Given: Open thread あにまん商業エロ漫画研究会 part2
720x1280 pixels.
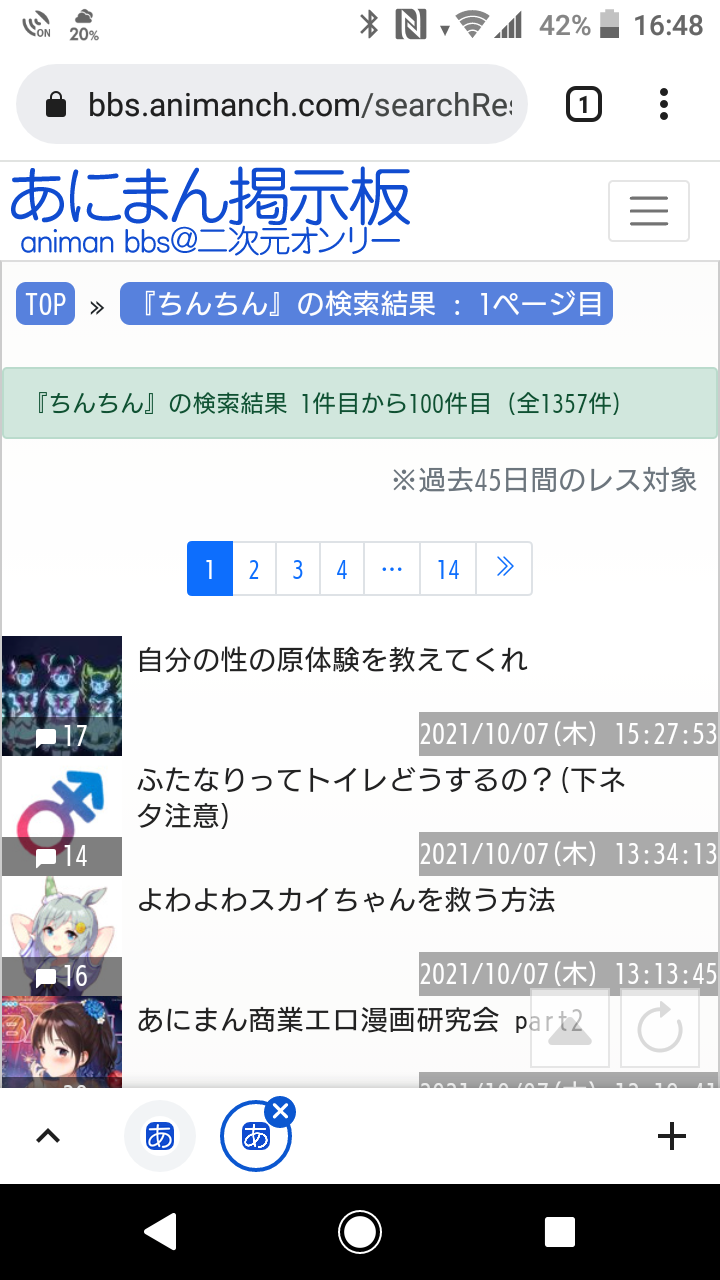Looking at the screenshot, I should 360,1020.
